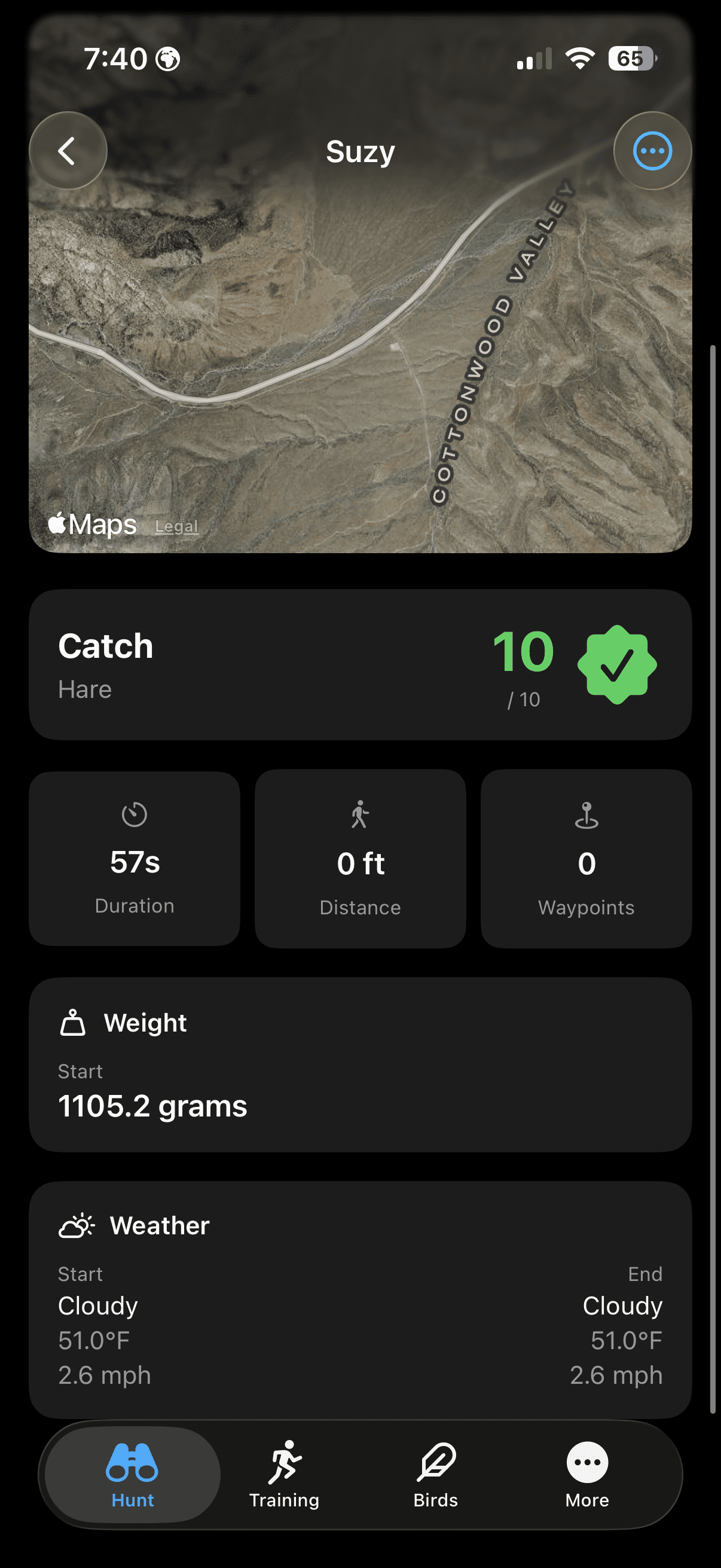The height and width of the screenshot is (1568, 721).
Task: Tap the Apple Maps logo
Action: 93,523
